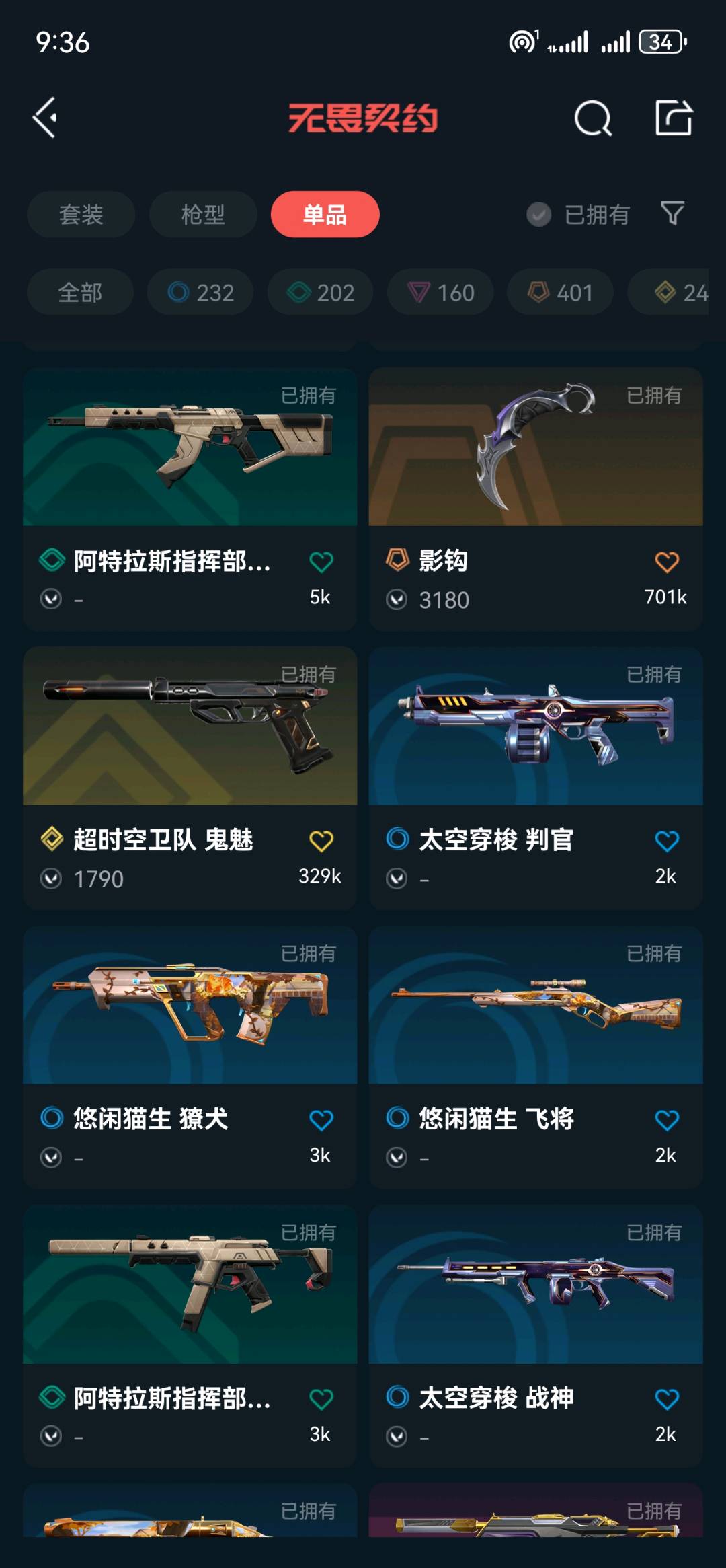Filter by the 232 tier chip
Viewport: 726px width, 1568px height.
coord(200,293)
